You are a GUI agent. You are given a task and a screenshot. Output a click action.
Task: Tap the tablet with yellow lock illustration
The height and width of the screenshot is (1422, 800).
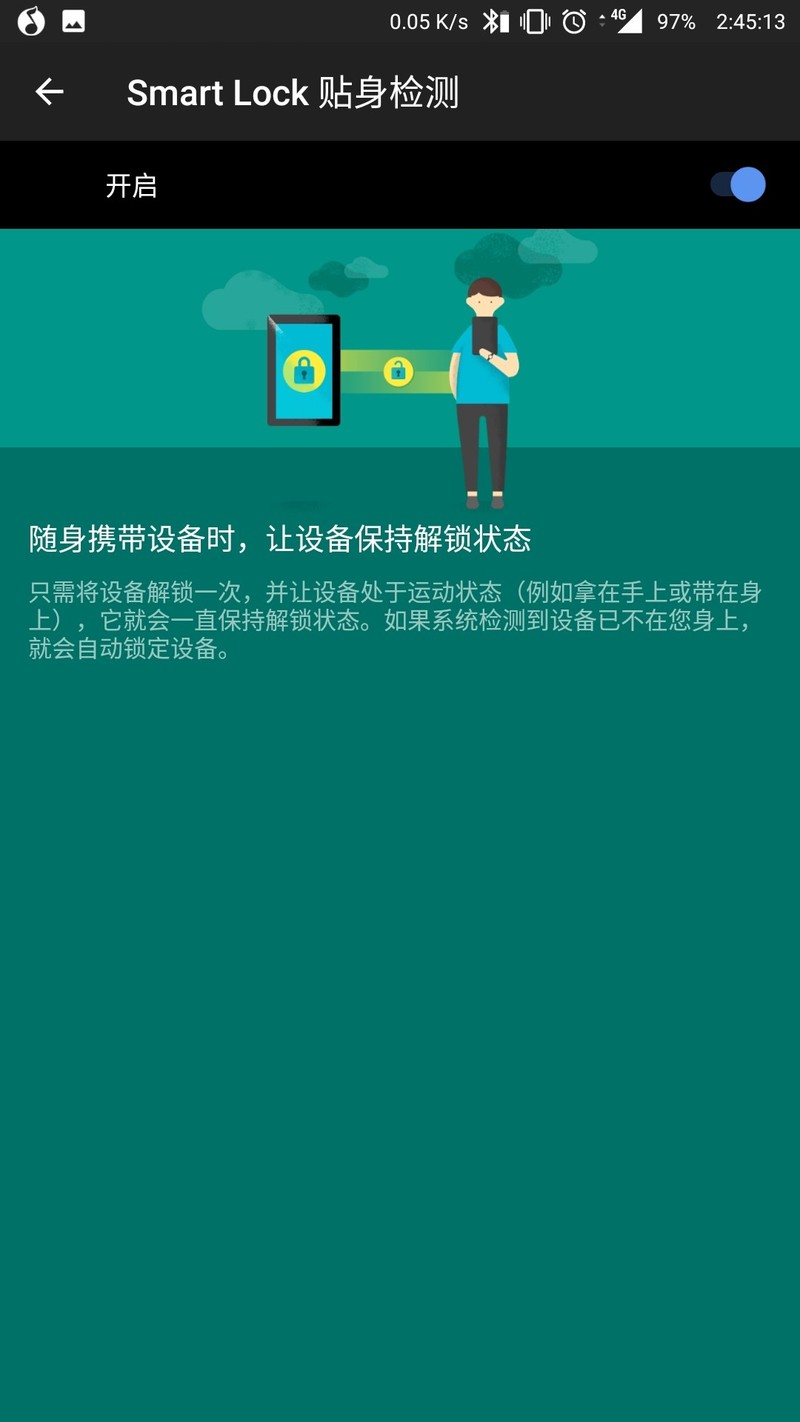307,368
